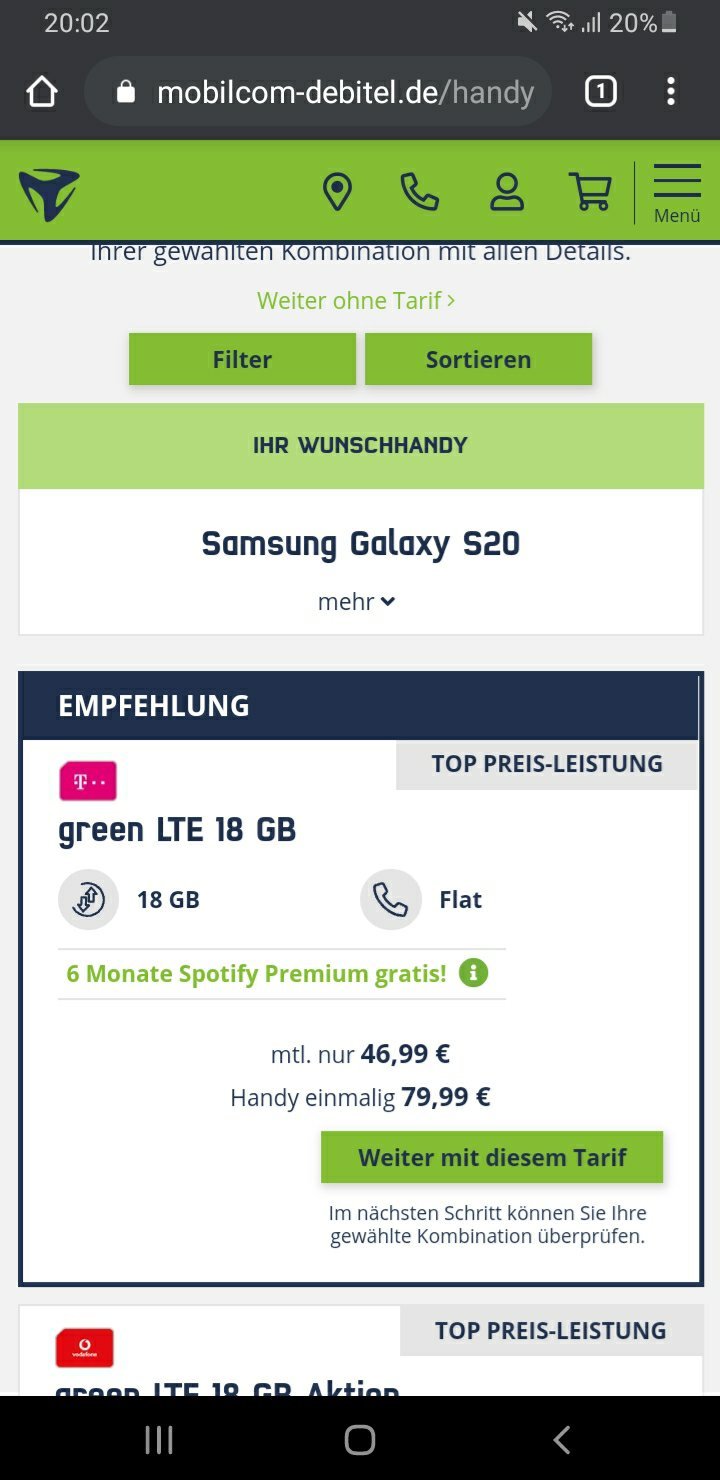This screenshot has width=720, height=1480.
Task: Open the store locator pin
Action: (337, 192)
